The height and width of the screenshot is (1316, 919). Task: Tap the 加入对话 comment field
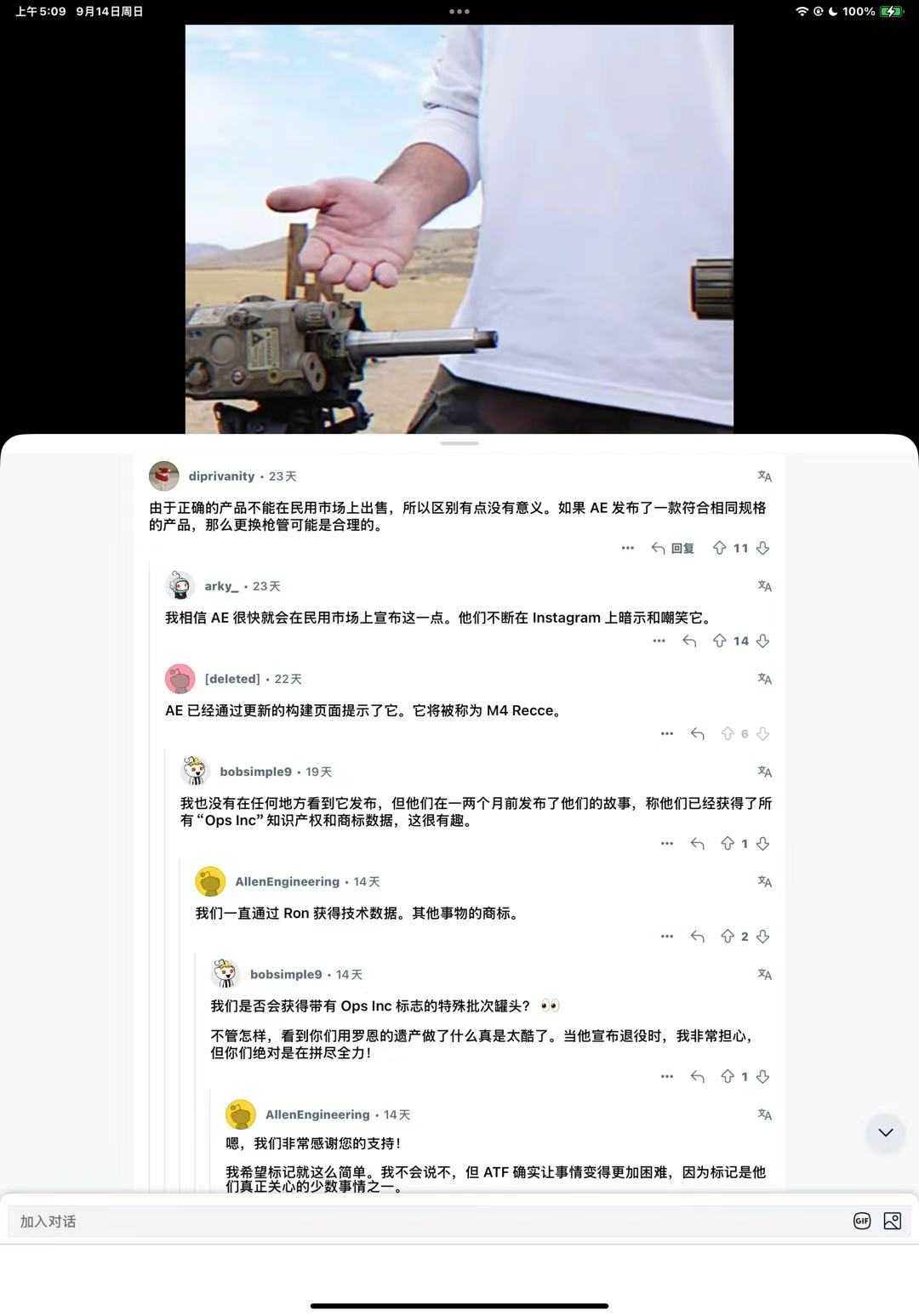[x=425, y=1222]
